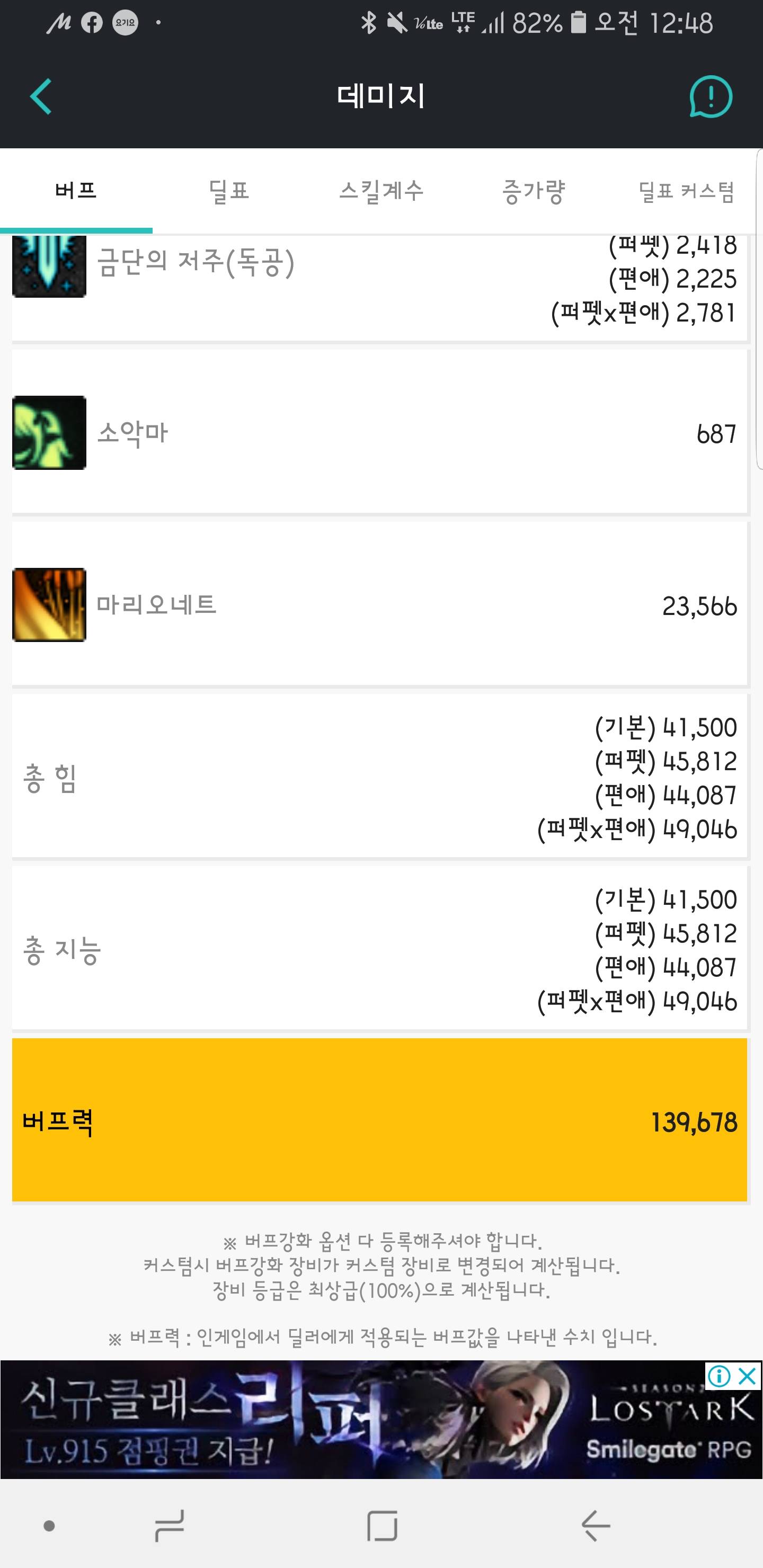Select the 버프 tab
The height and width of the screenshot is (1568, 763).
tap(76, 191)
